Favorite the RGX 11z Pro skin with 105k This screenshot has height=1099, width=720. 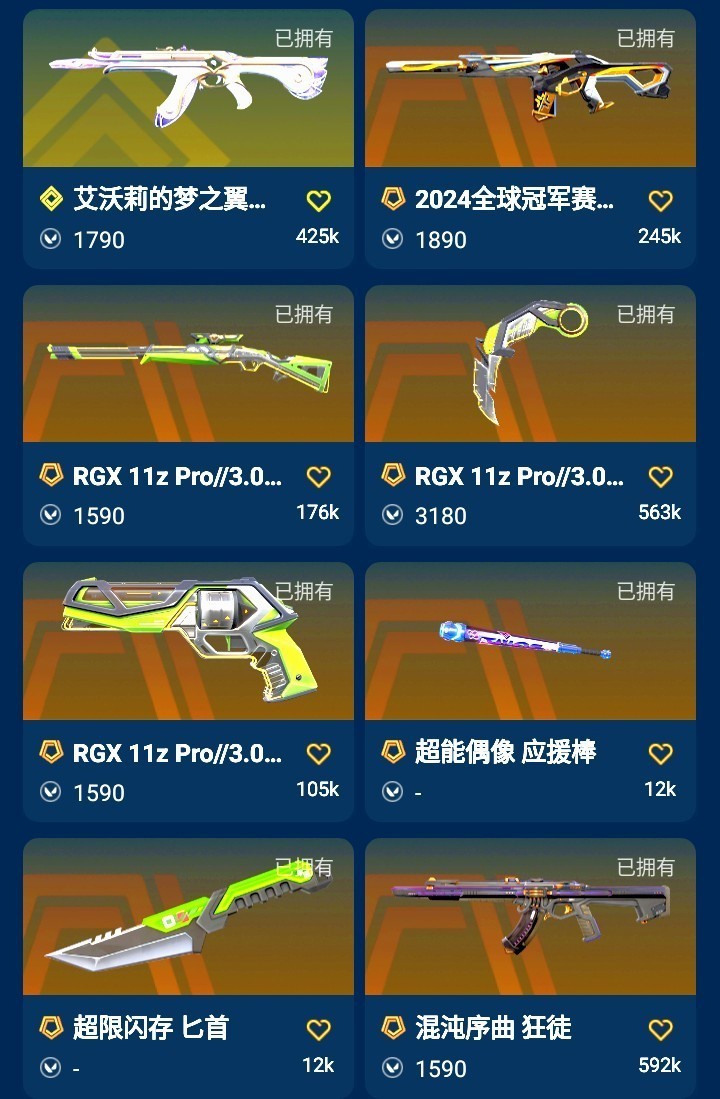[318, 753]
